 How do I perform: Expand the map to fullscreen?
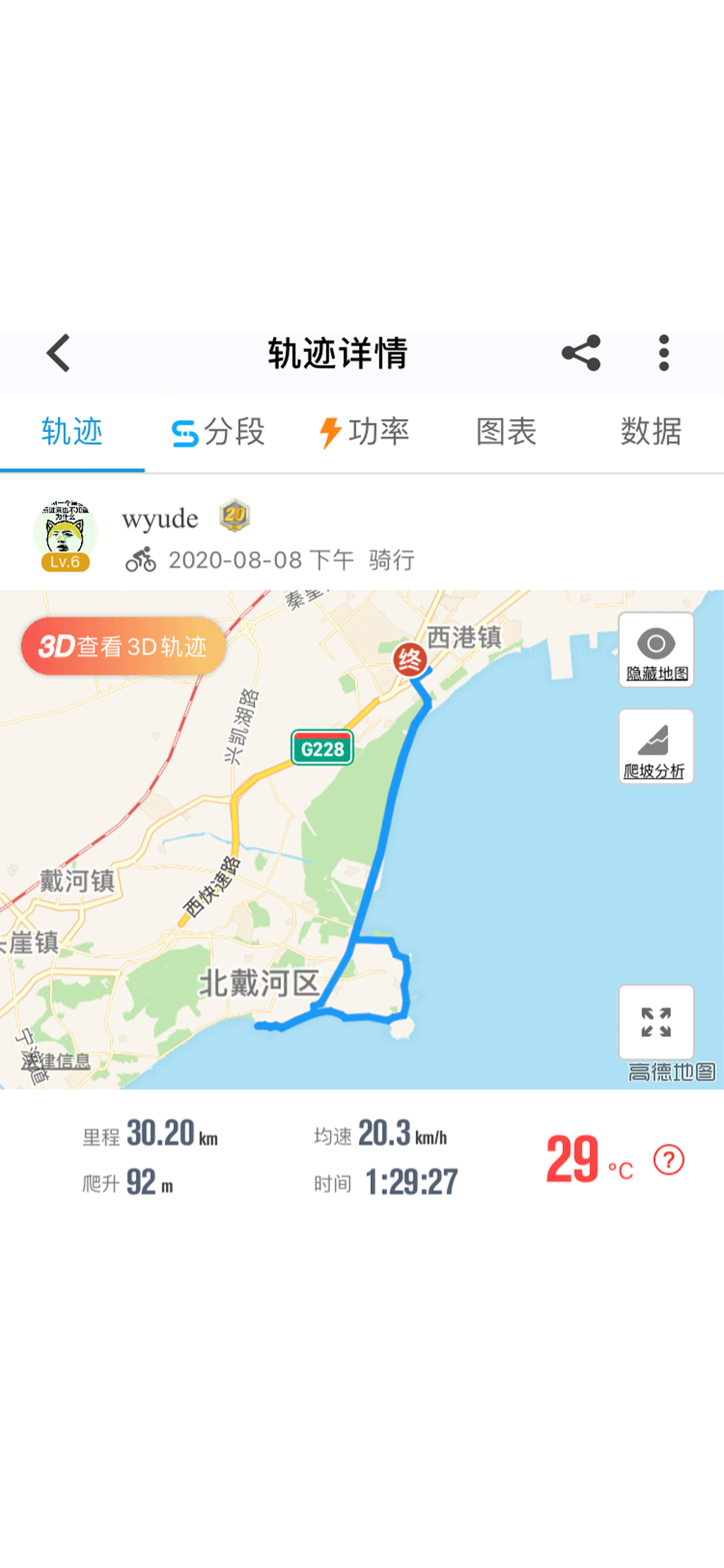tap(656, 1022)
